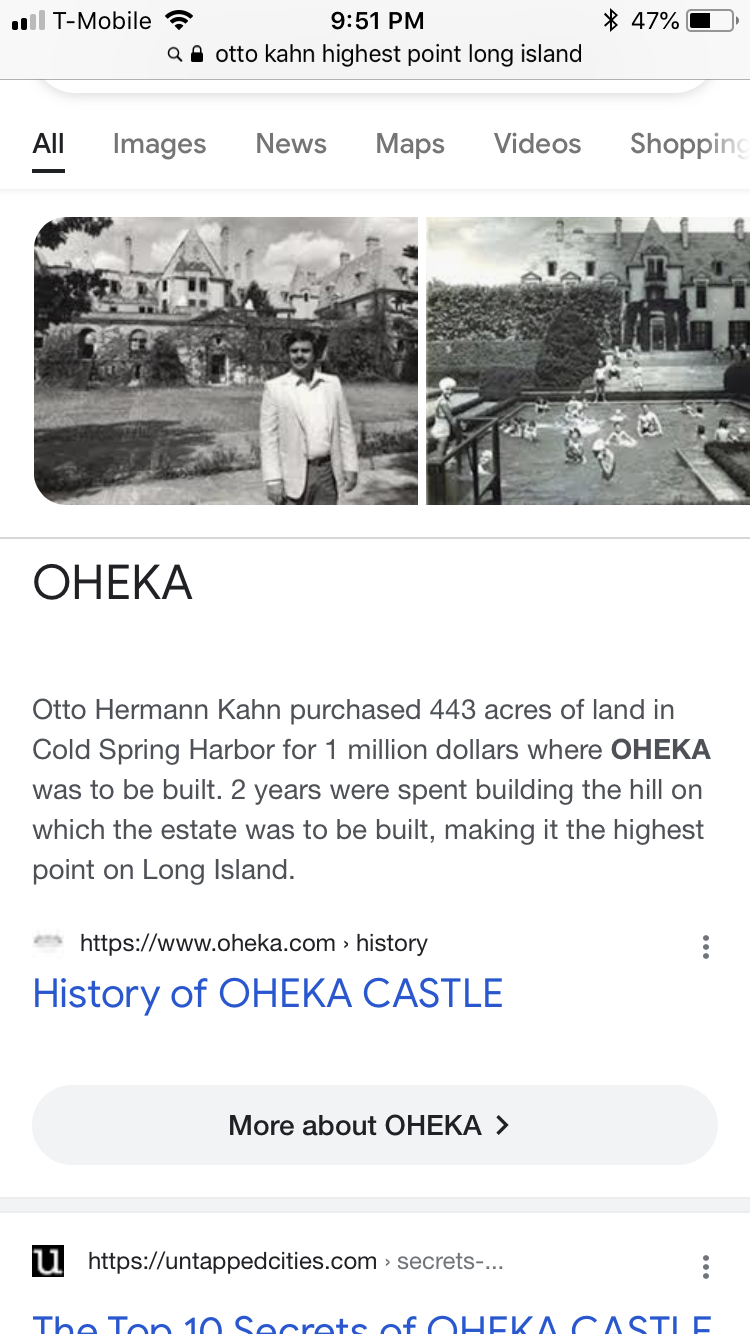Screen dimensions: 750x1334
Task: Select the All results tab
Action: (48, 144)
